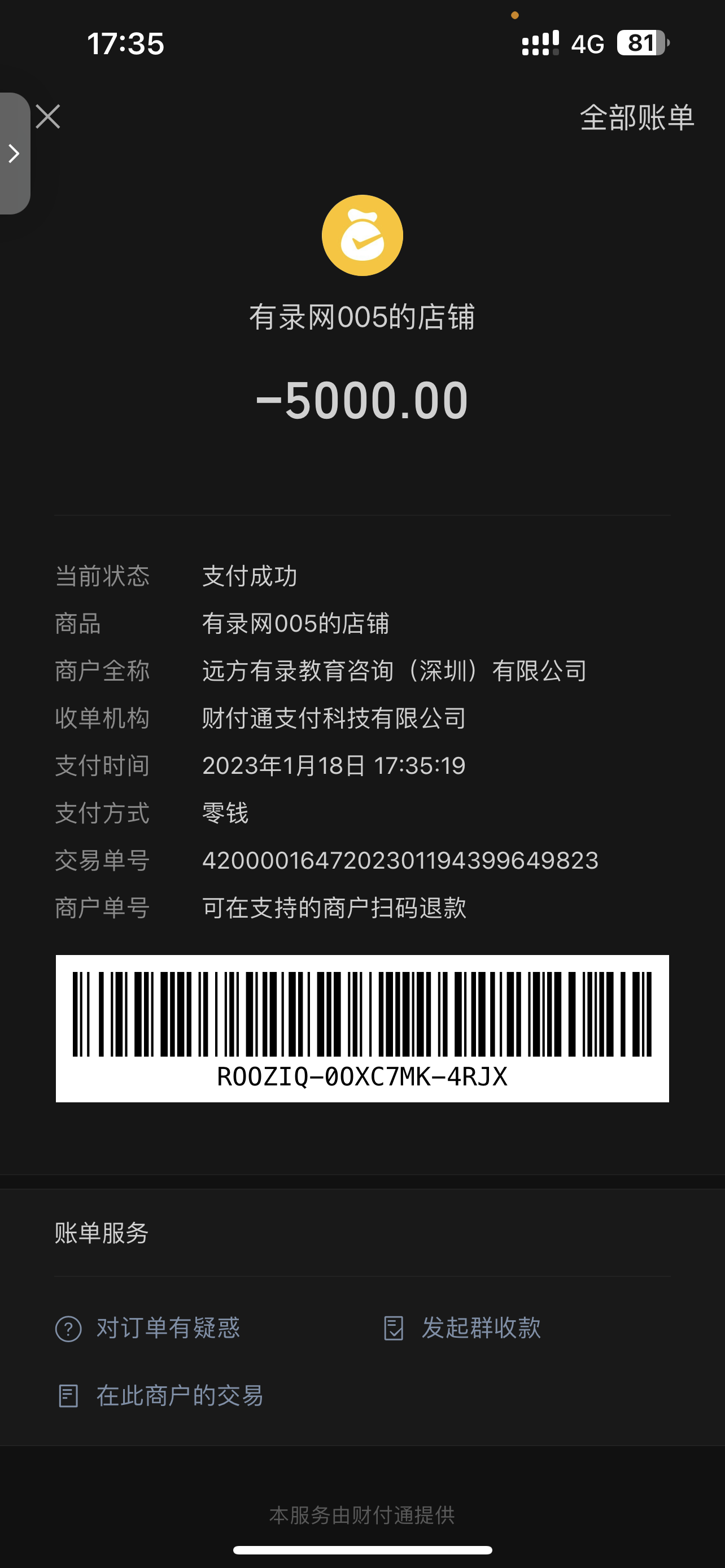Start 发起群收款 group collection

tap(462, 1328)
